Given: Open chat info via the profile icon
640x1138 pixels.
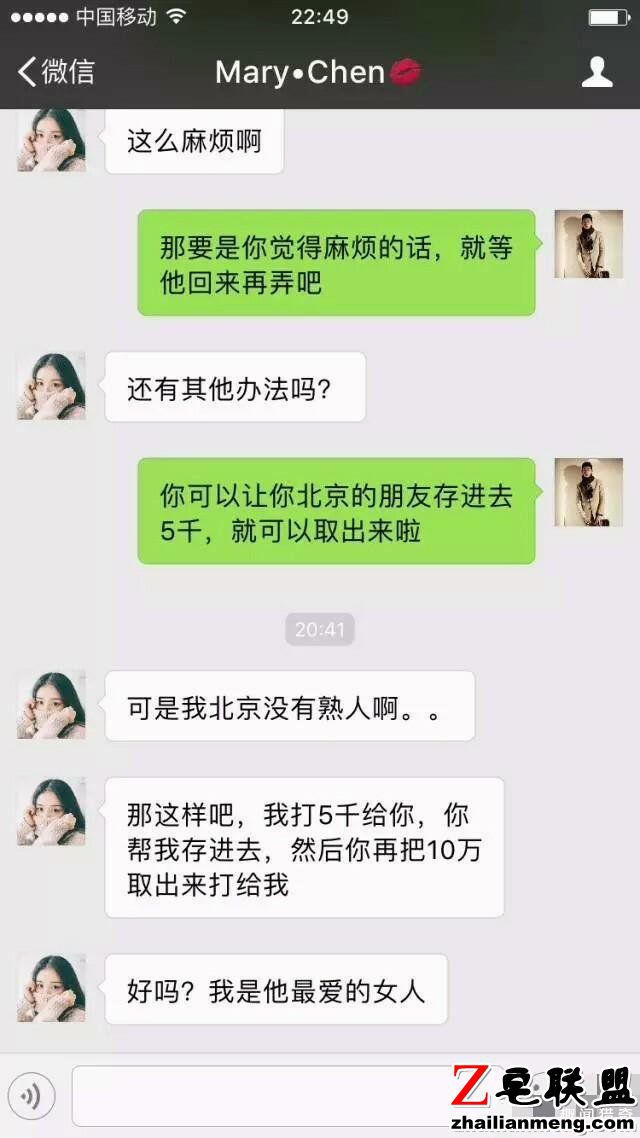Looking at the screenshot, I should point(597,72).
